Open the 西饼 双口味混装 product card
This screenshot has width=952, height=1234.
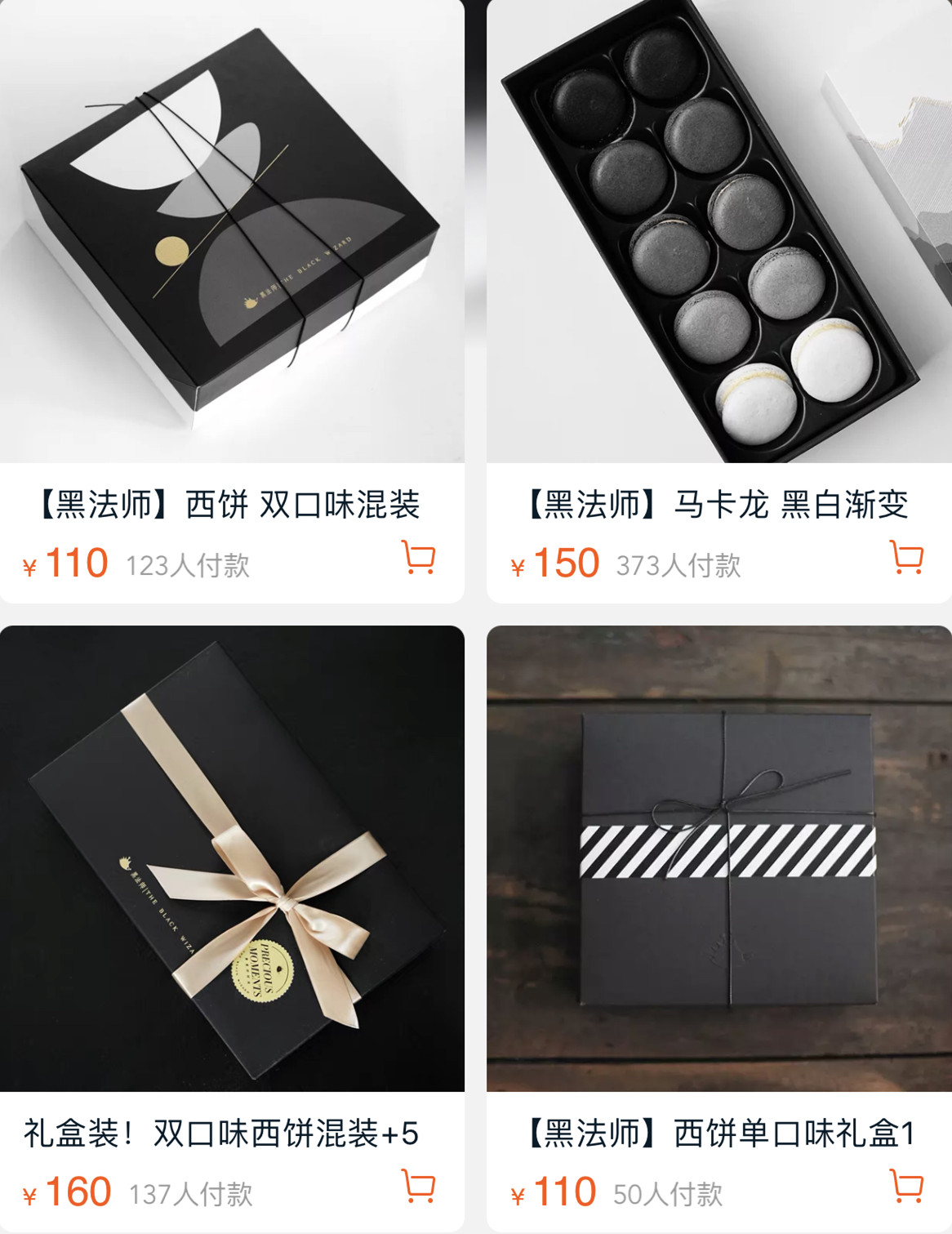click(231, 245)
